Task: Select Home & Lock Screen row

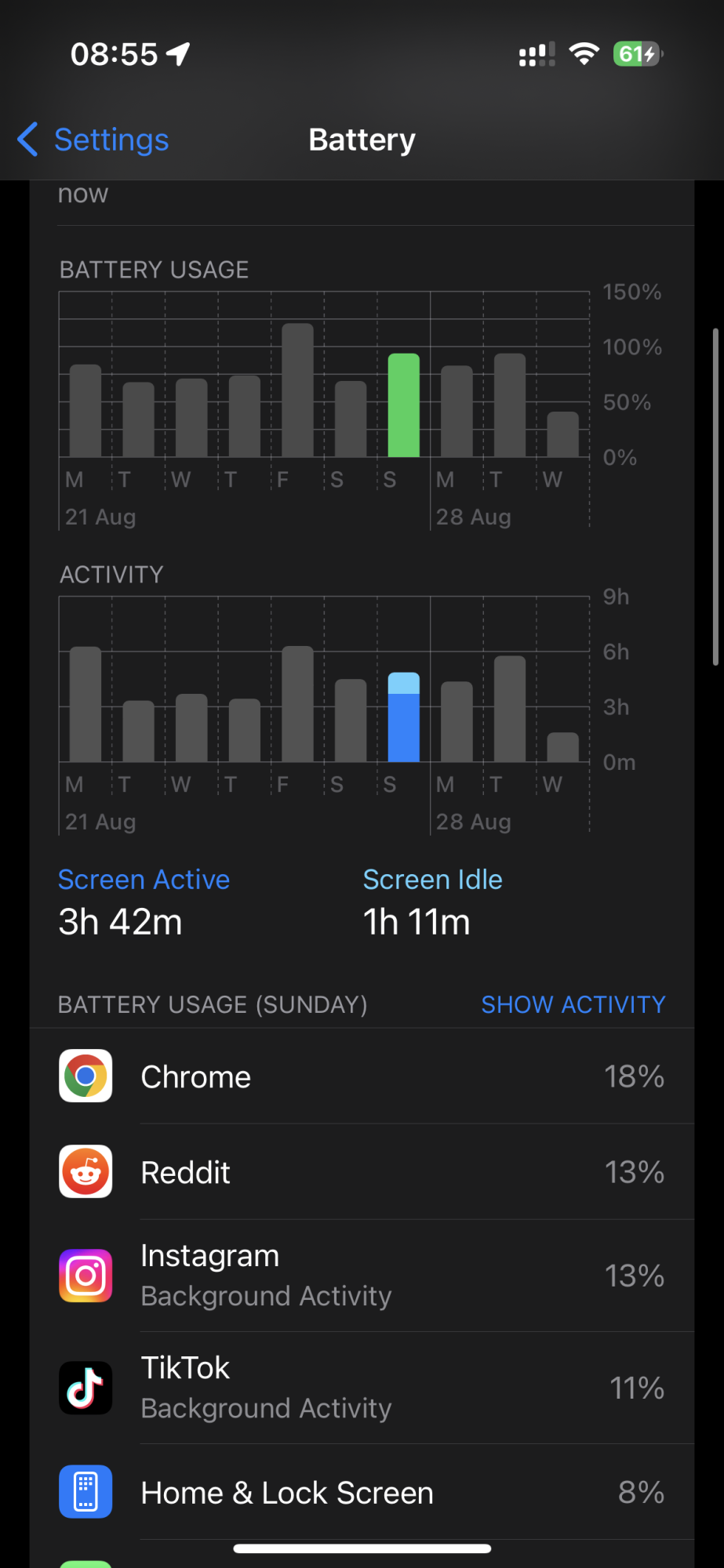Action: 362,1493
